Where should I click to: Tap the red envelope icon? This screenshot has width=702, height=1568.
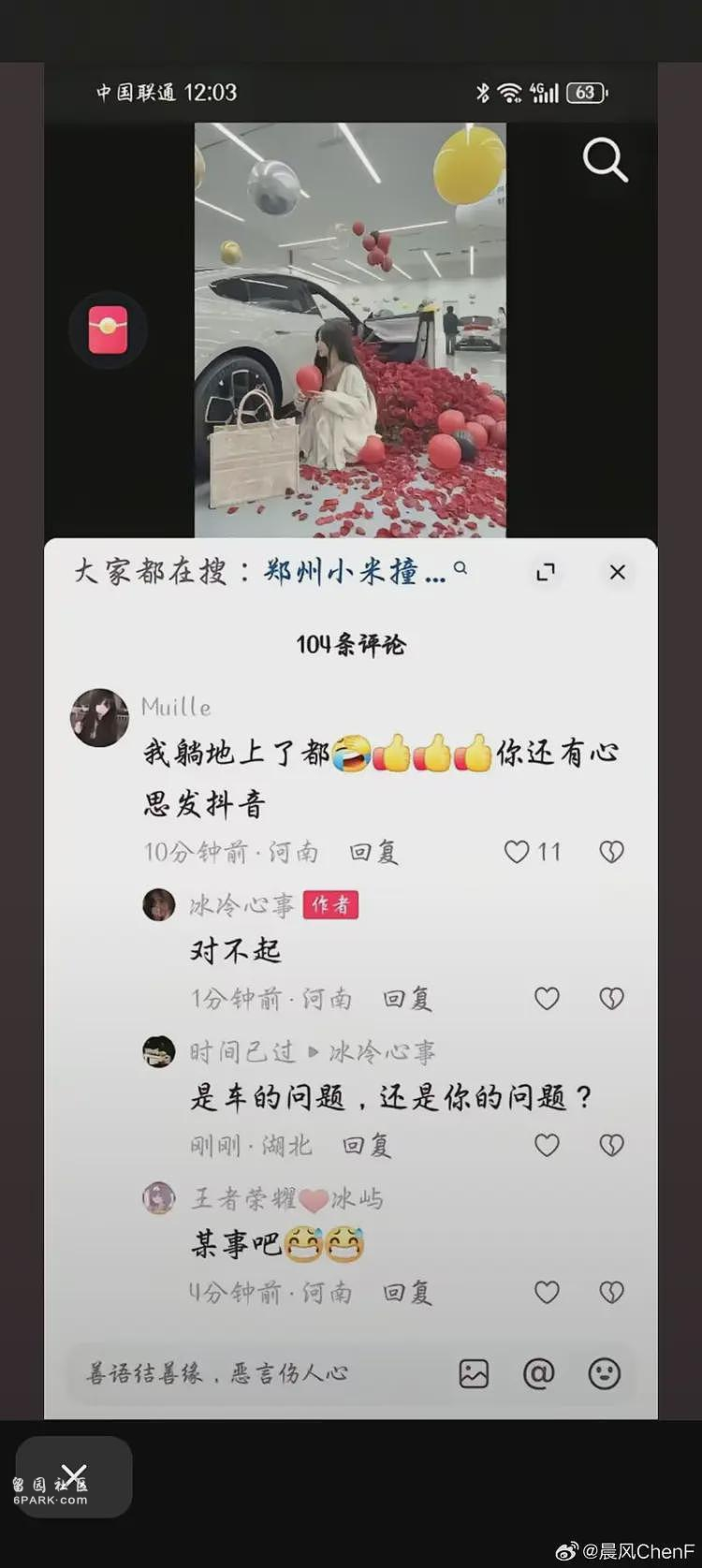pyautogui.click(x=108, y=330)
